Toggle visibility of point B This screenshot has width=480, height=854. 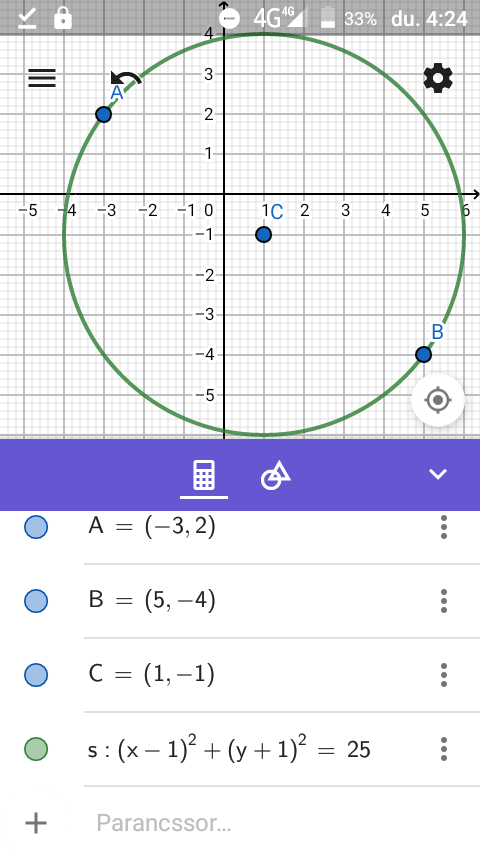[36, 601]
